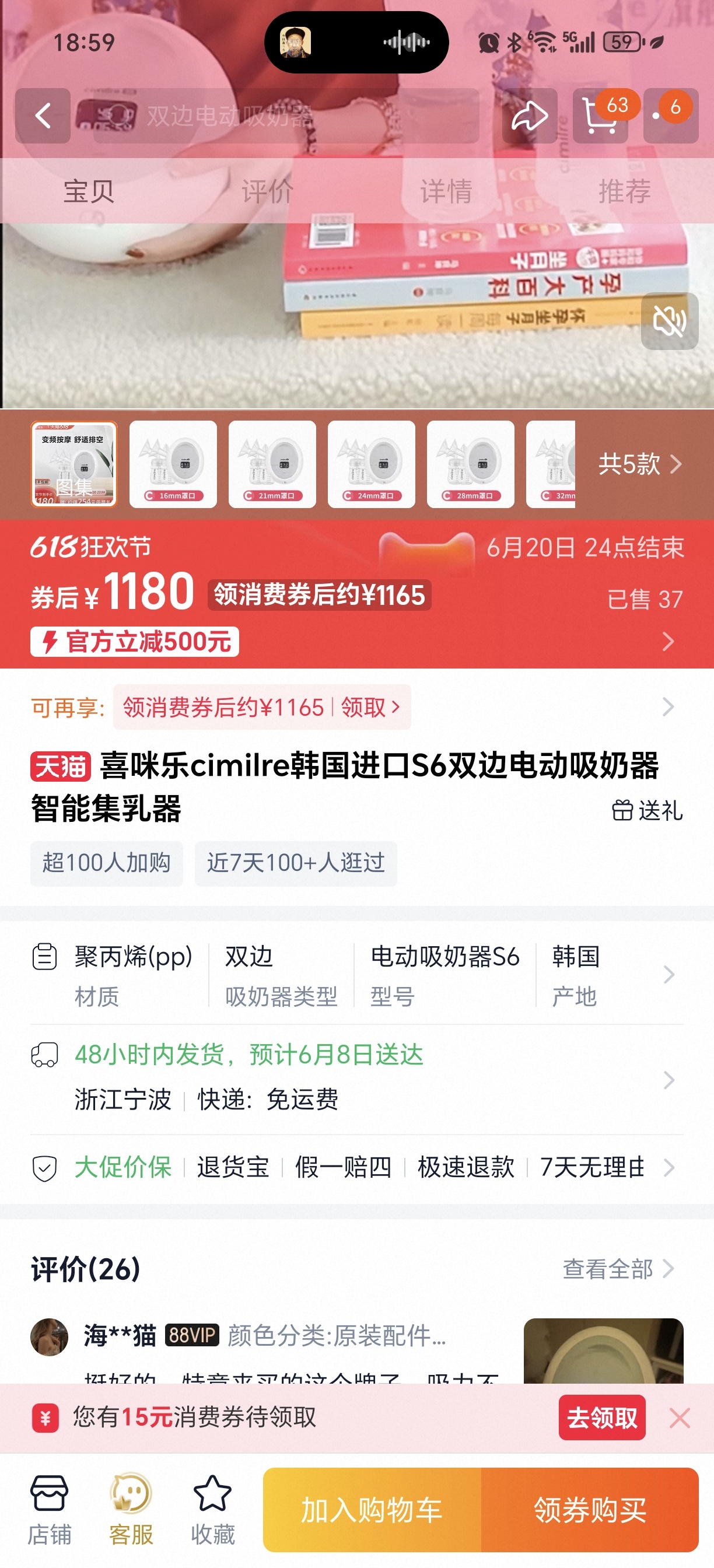
Task: Share this product
Action: (x=529, y=116)
